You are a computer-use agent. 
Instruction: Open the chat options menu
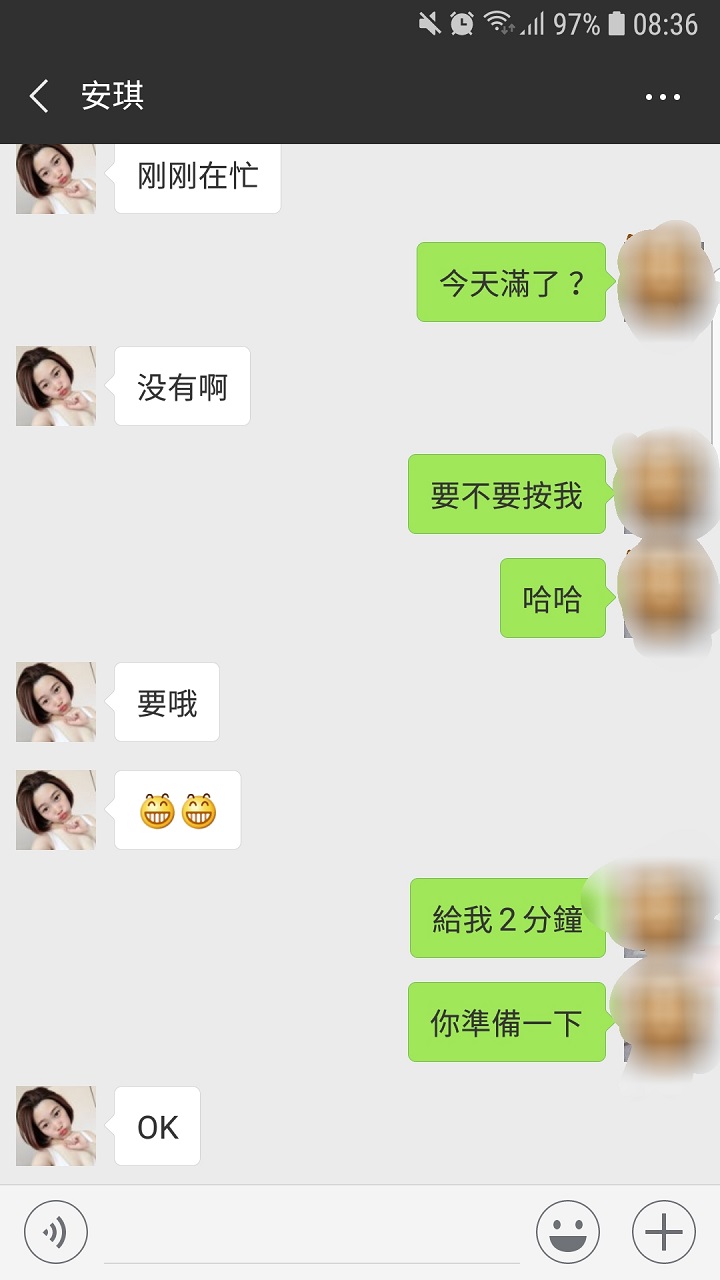pyautogui.click(x=662, y=97)
